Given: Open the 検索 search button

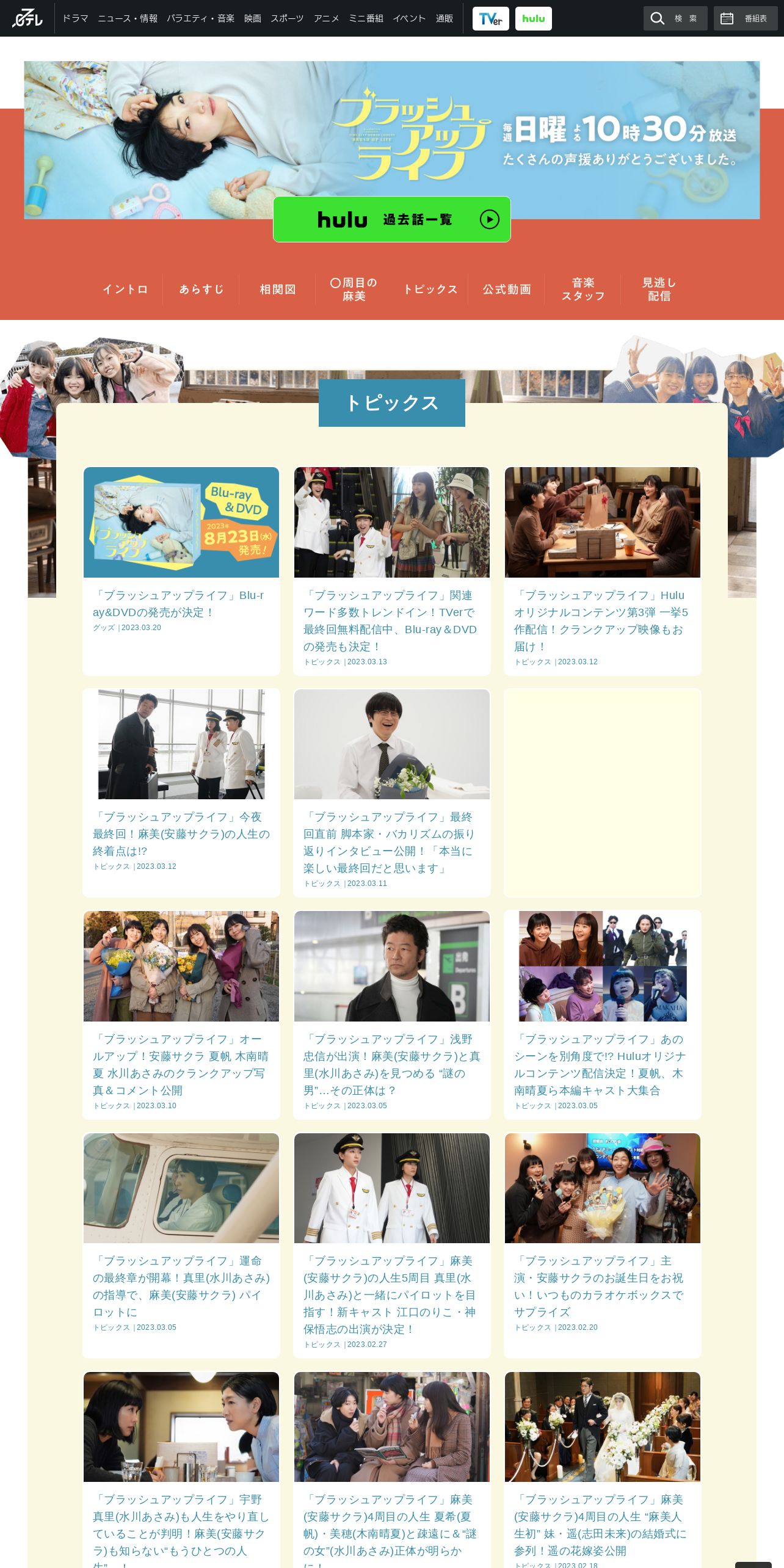Looking at the screenshot, I should pos(675,18).
